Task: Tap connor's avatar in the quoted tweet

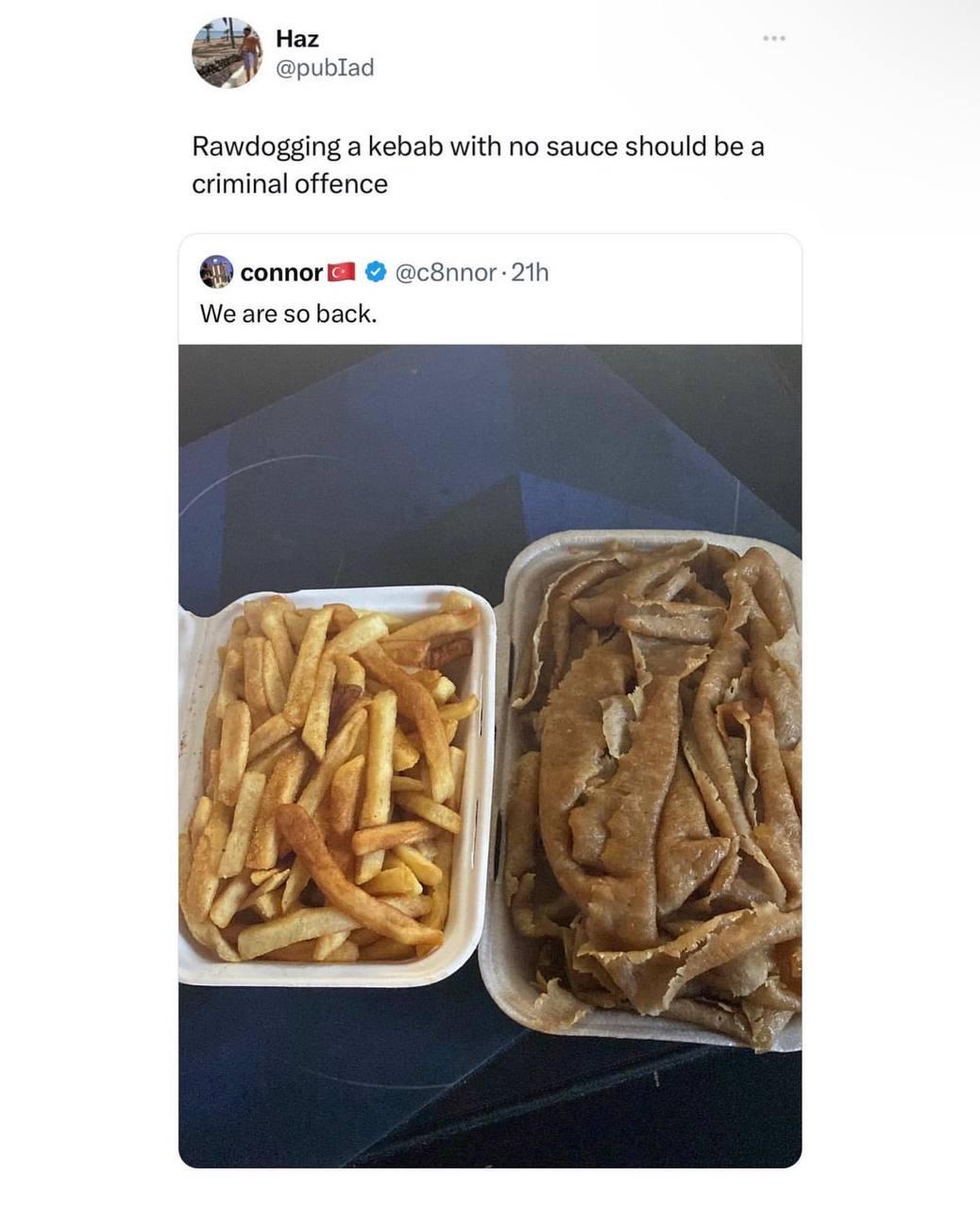Action: click(216, 272)
